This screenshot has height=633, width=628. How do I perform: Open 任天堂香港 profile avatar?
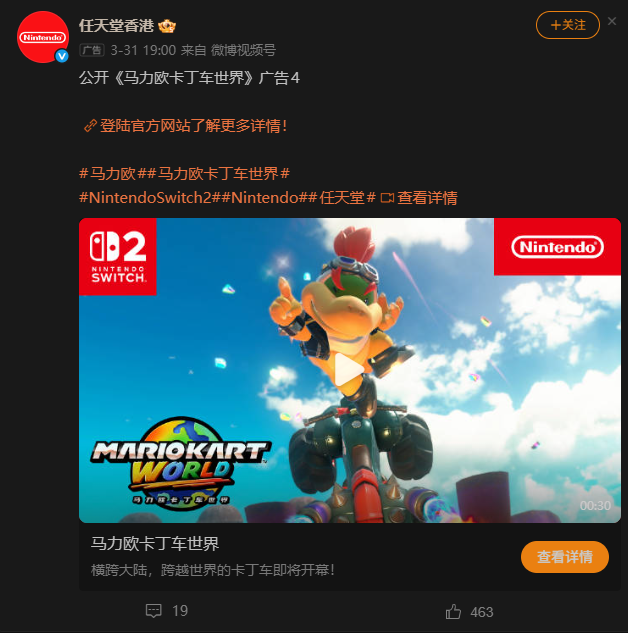(x=42, y=37)
